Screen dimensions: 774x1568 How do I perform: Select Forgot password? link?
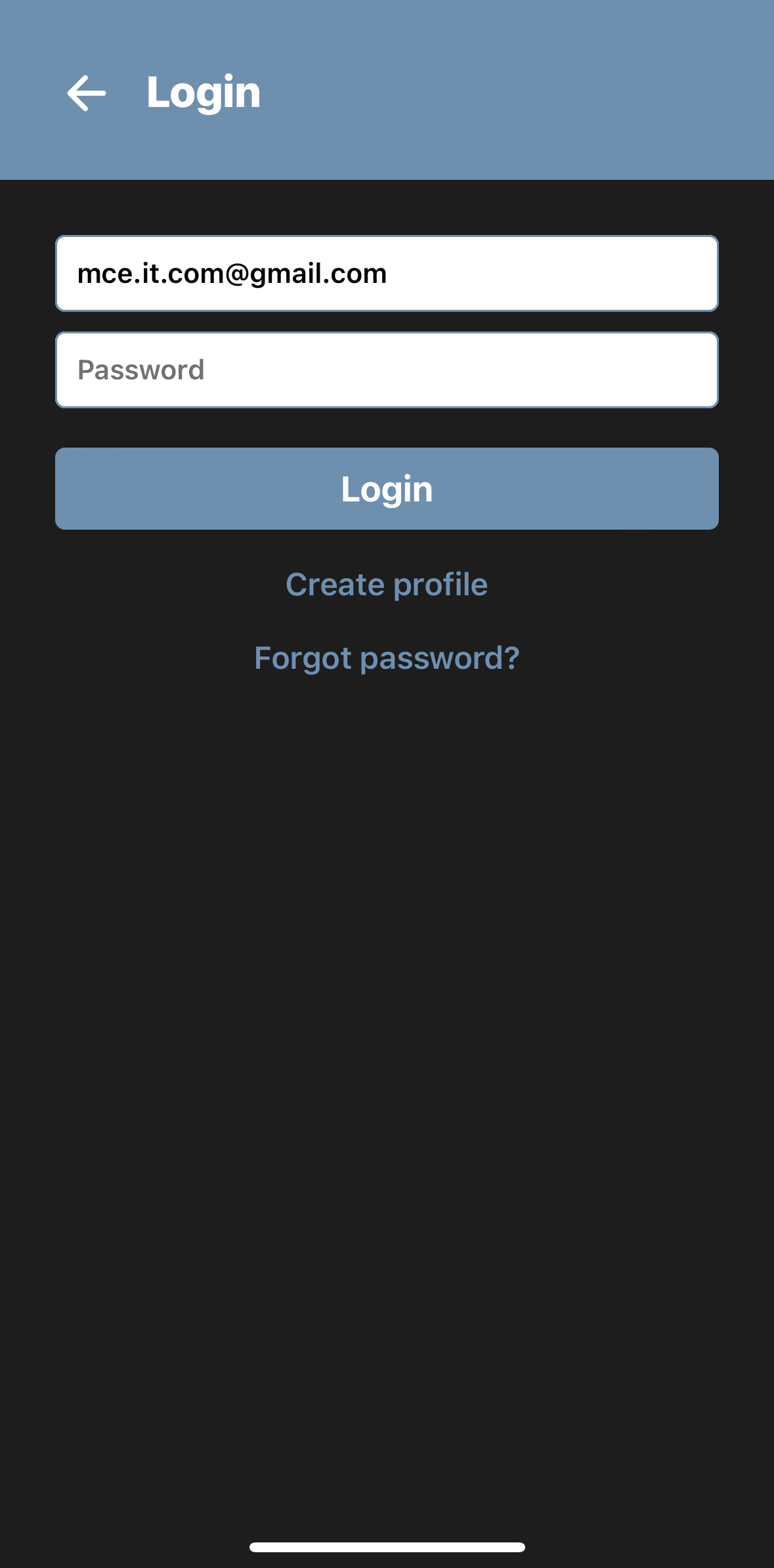point(387,658)
